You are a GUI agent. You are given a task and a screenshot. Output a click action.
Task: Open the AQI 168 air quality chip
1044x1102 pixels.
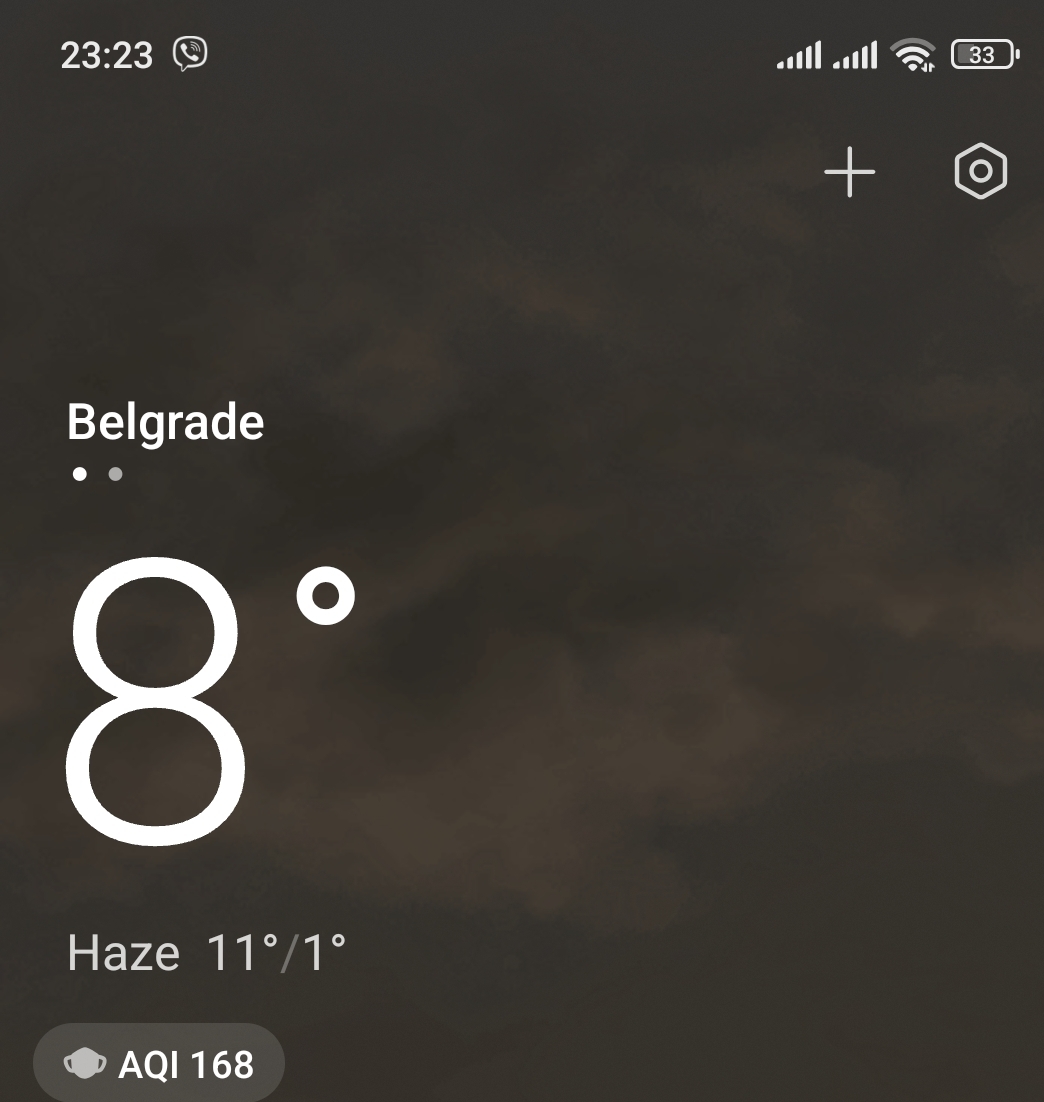pos(159,1063)
